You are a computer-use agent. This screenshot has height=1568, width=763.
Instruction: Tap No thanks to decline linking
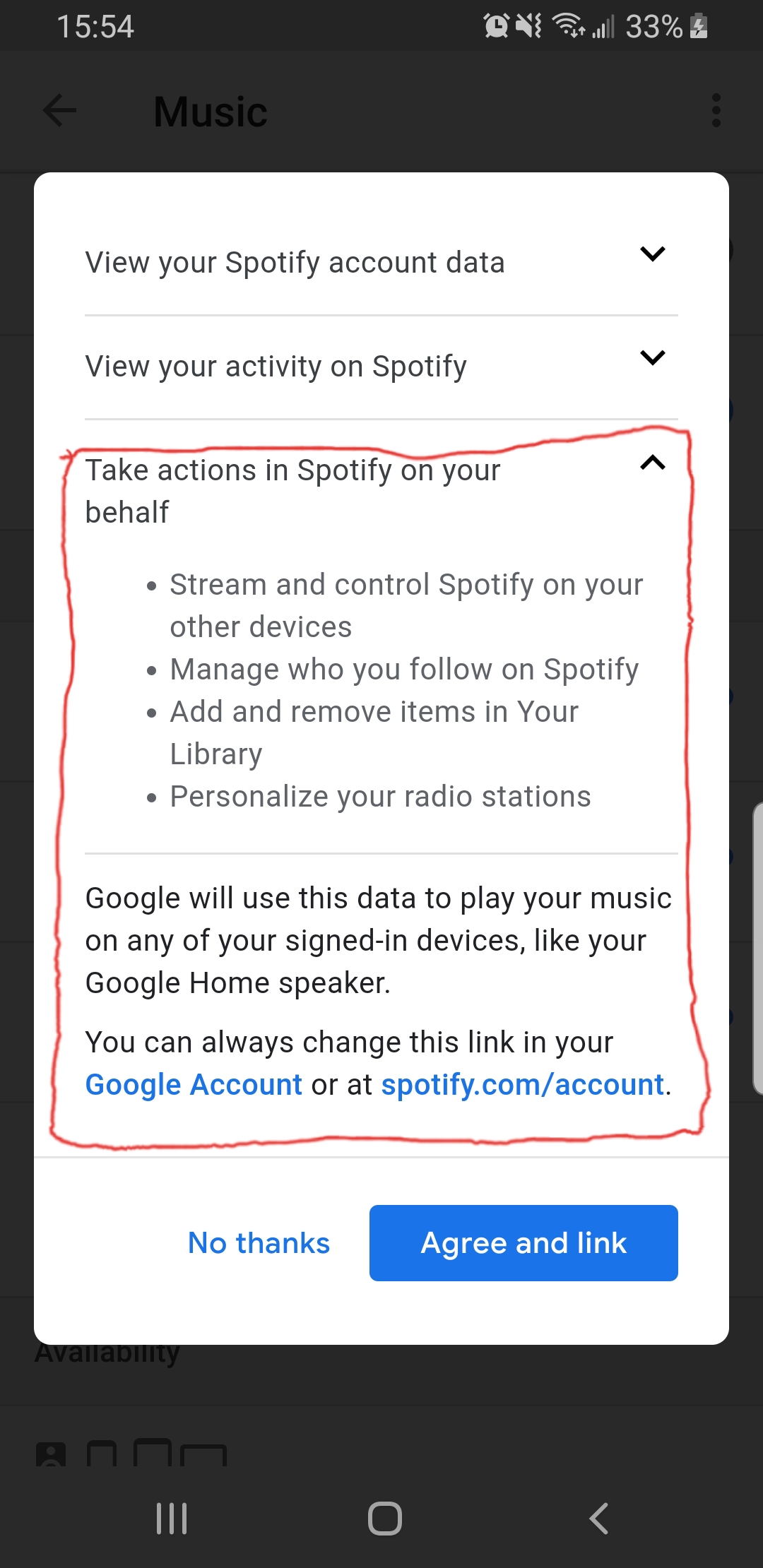259,1242
